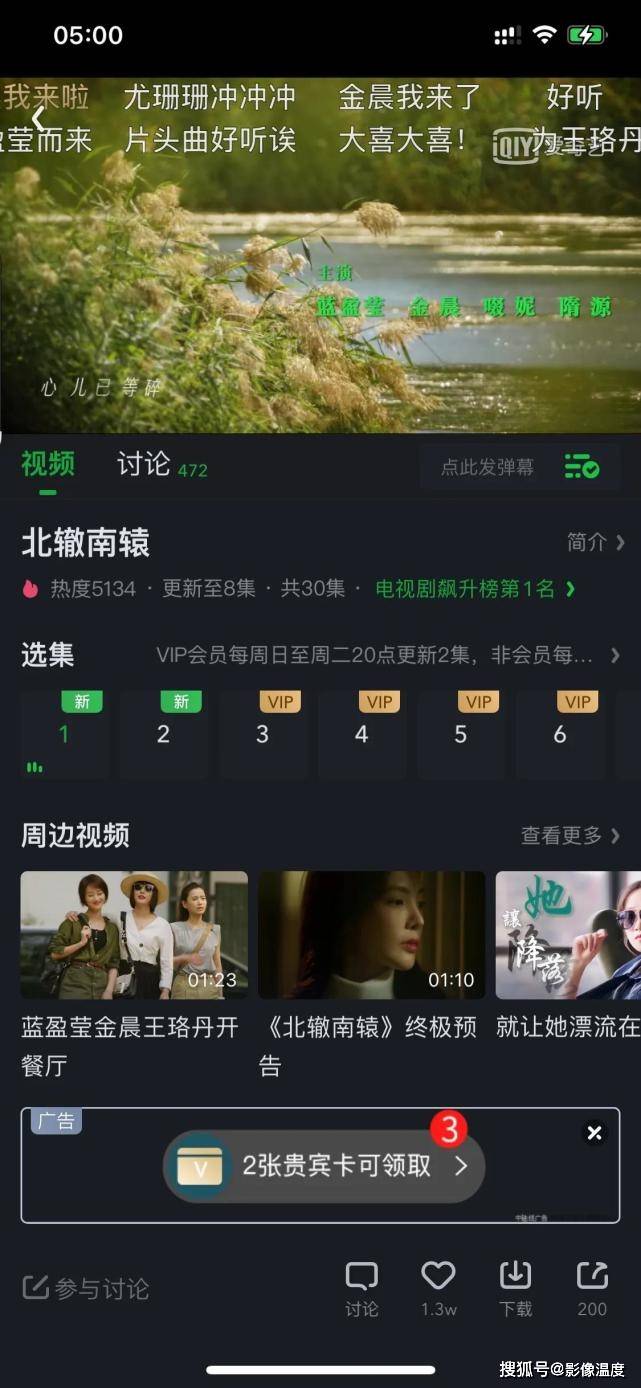641x1388 pixels.
Task: Play the 蓝盈莹金晨王珞丹开餐厅 clip
Action: click(x=134, y=934)
